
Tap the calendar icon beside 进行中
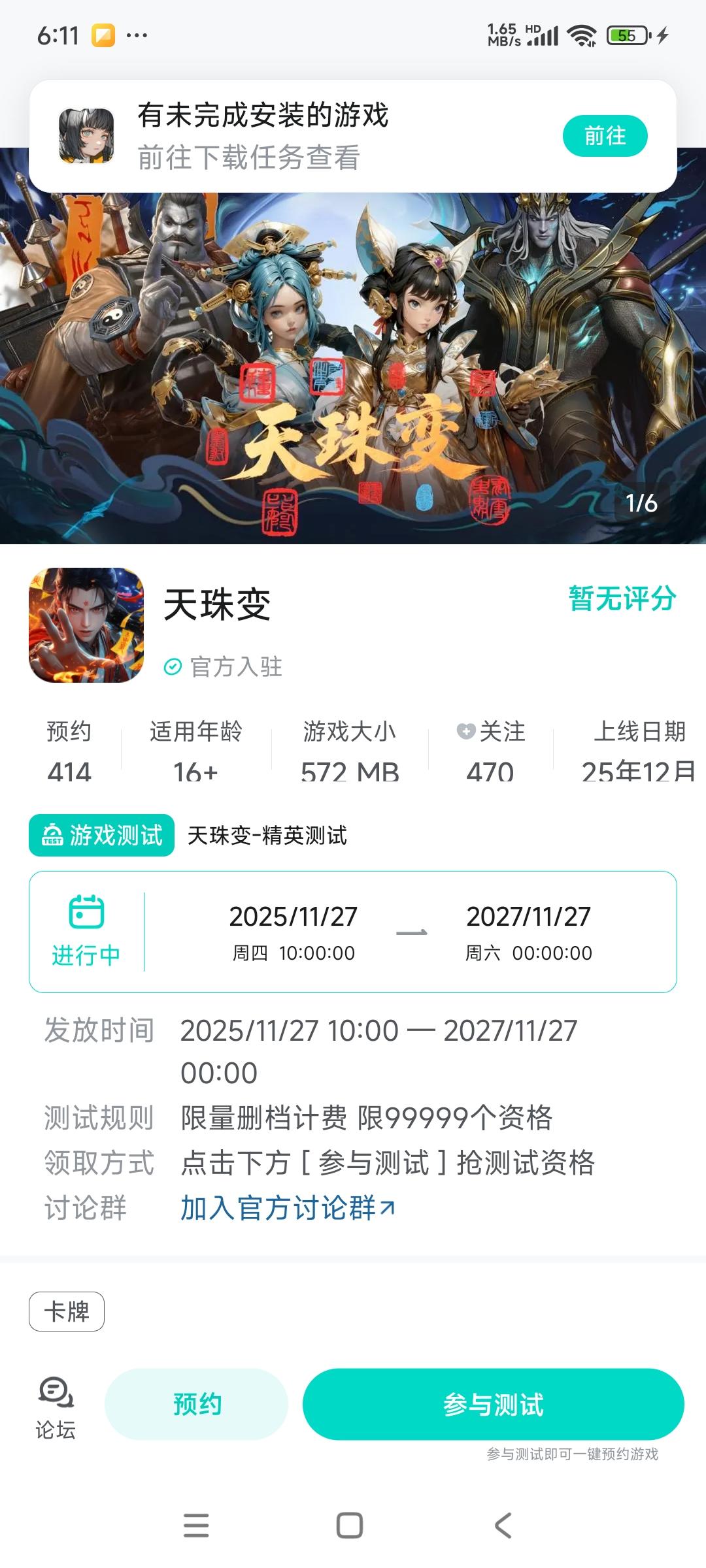pyautogui.click(x=86, y=909)
